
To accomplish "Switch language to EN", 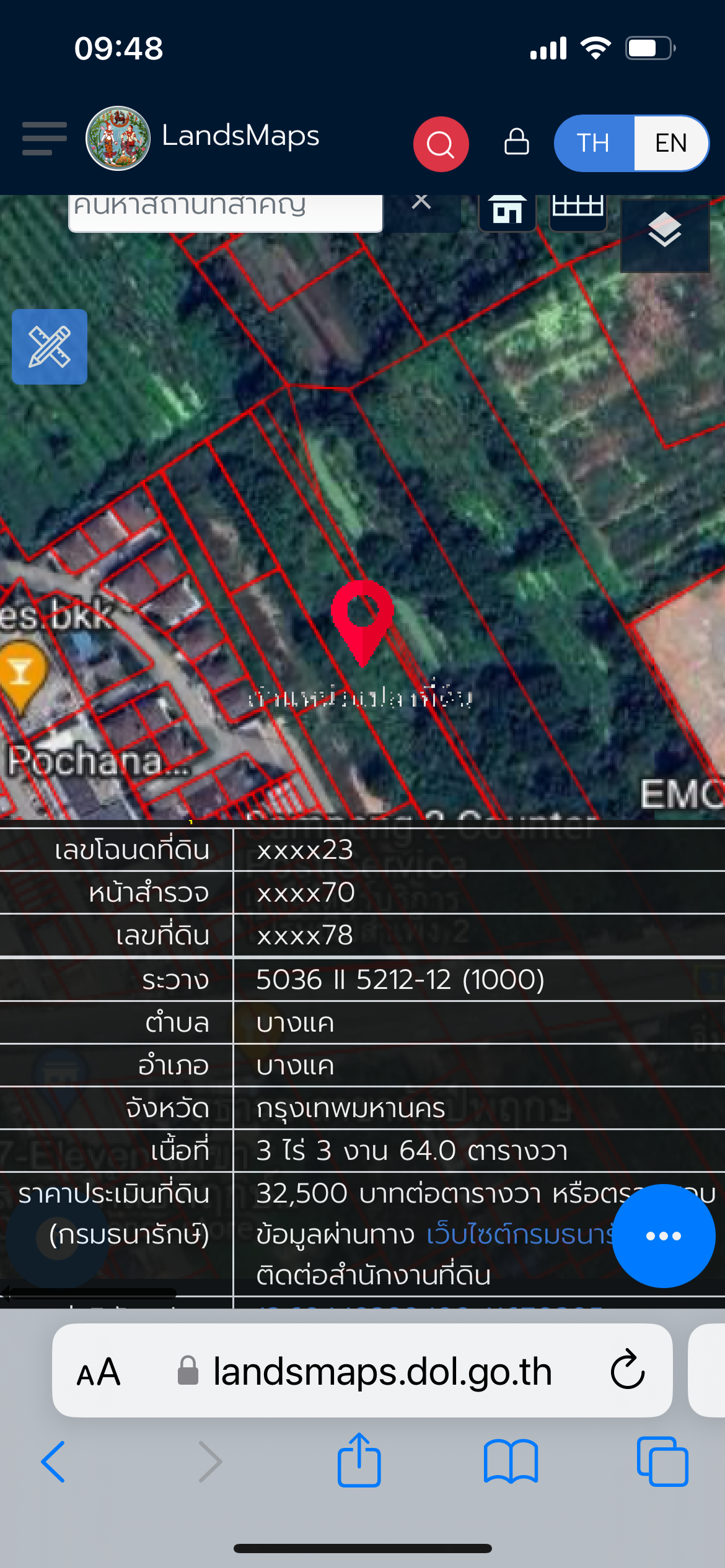I will (671, 143).
